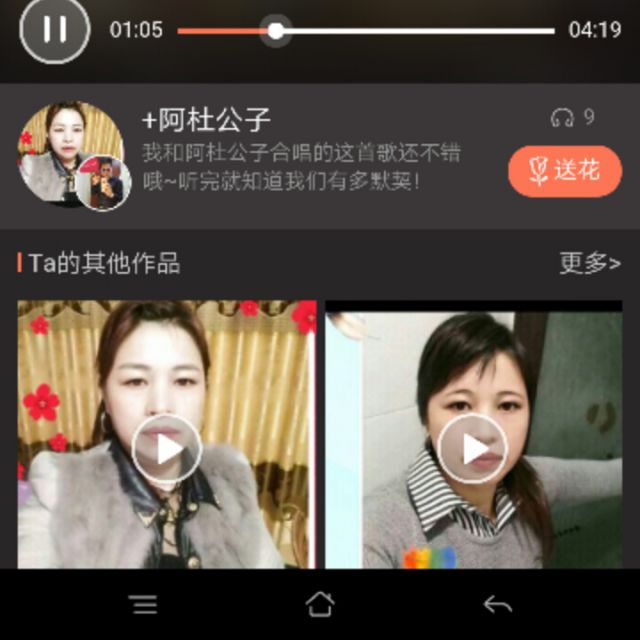Go back using the system back button
The image size is (640, 640).
pyautogui.click(x=497, y=604)
